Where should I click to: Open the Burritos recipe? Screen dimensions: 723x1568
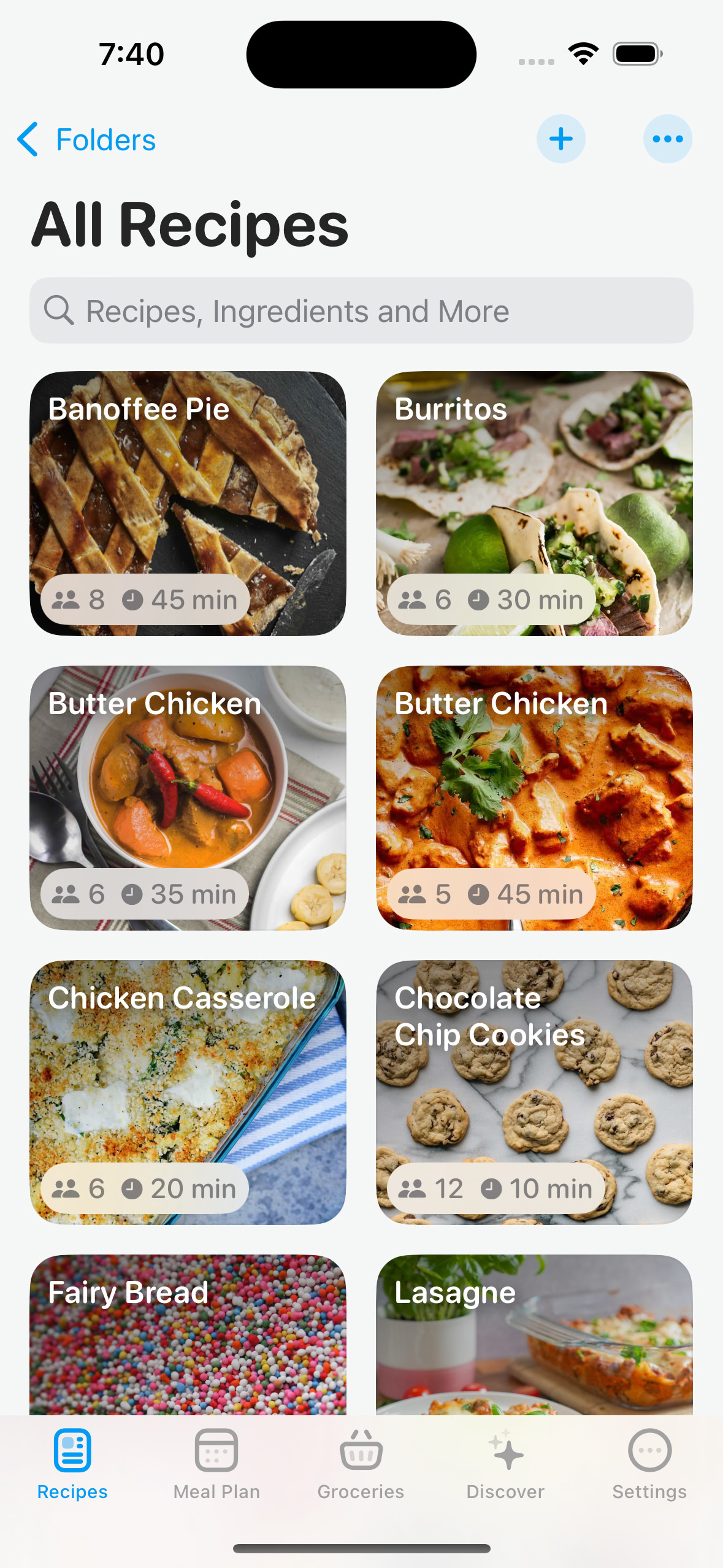point(534,503)
